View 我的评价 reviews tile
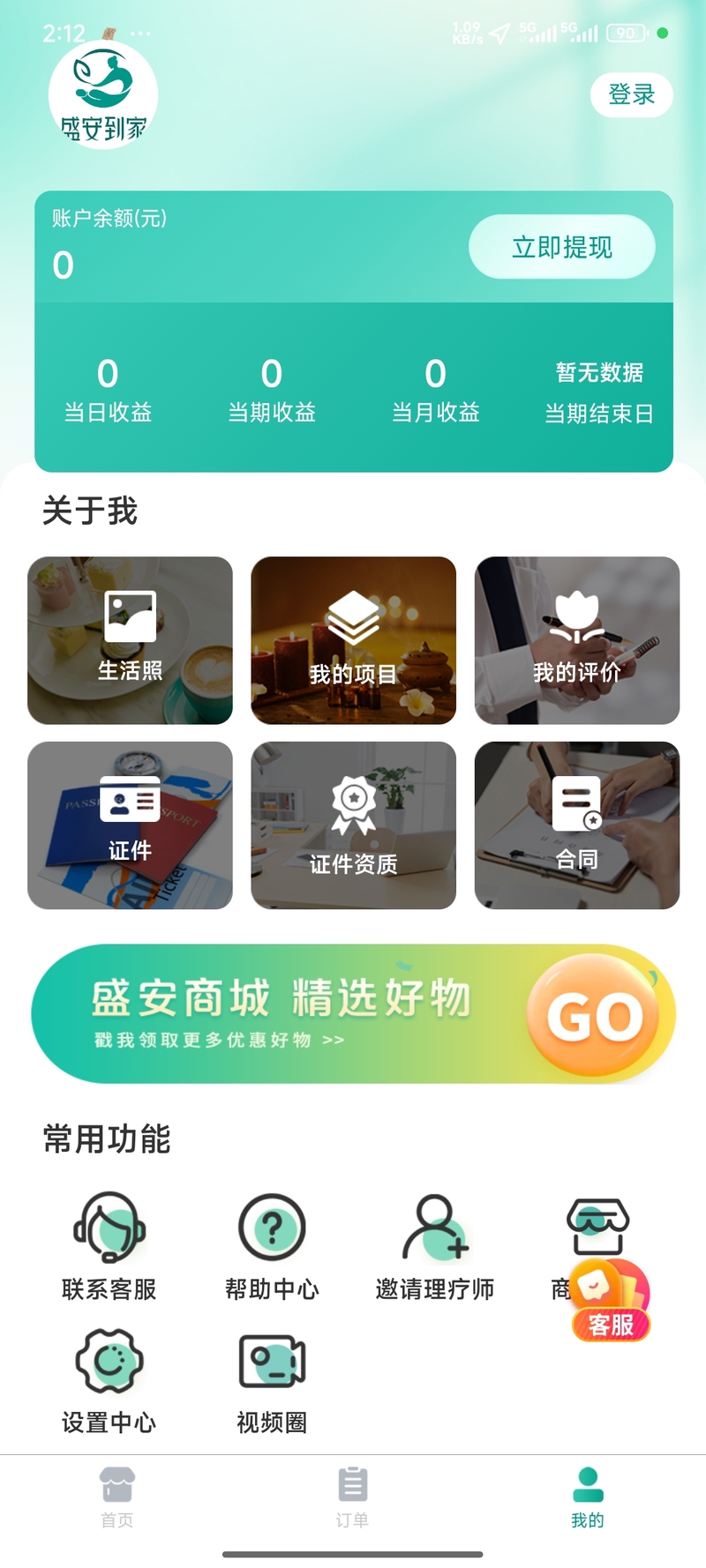Viewport: 706px width, 1568px height. [x=576, y=640]
